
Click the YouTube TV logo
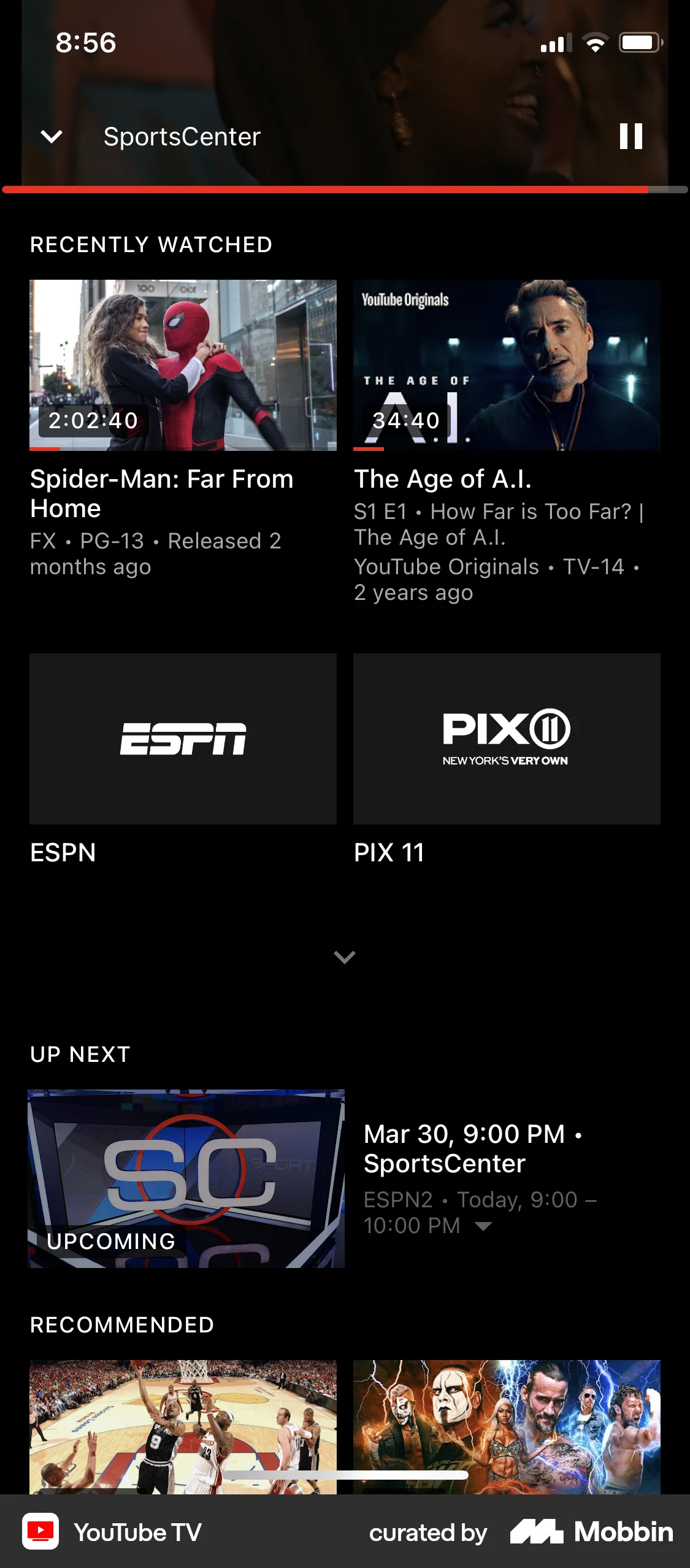coord(40,1532)
